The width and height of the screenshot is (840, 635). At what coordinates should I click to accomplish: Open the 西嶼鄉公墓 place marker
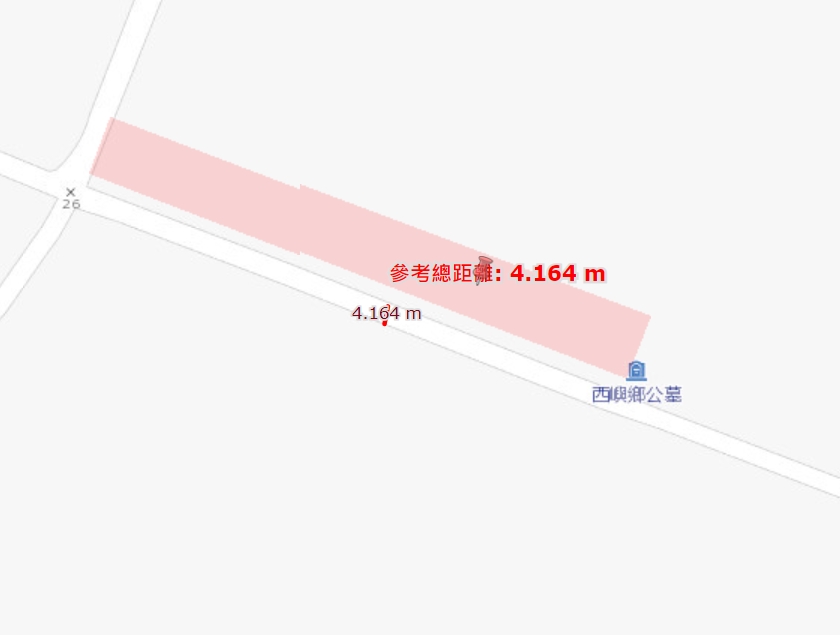click(636, 371)
